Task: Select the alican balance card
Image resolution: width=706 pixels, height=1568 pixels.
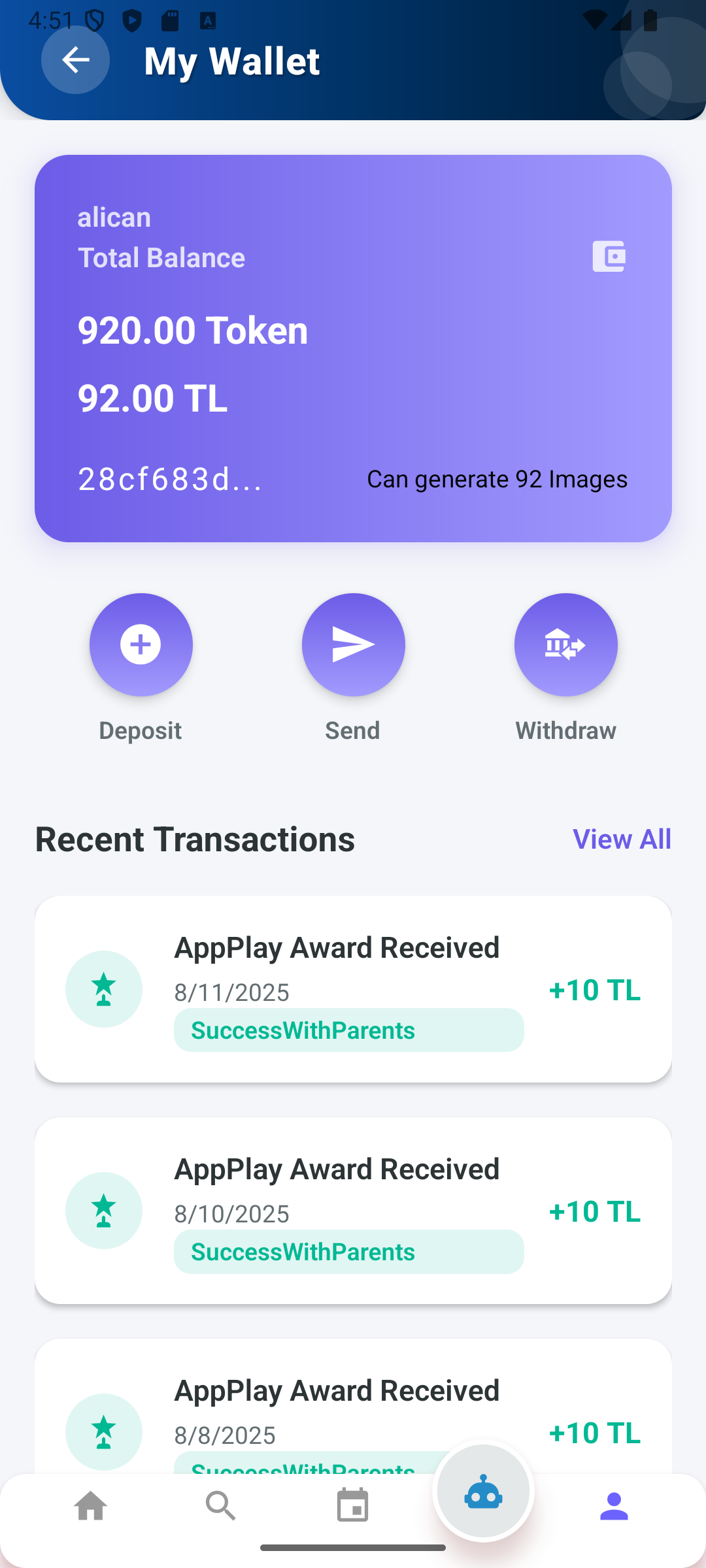Action: pos(353,348)
